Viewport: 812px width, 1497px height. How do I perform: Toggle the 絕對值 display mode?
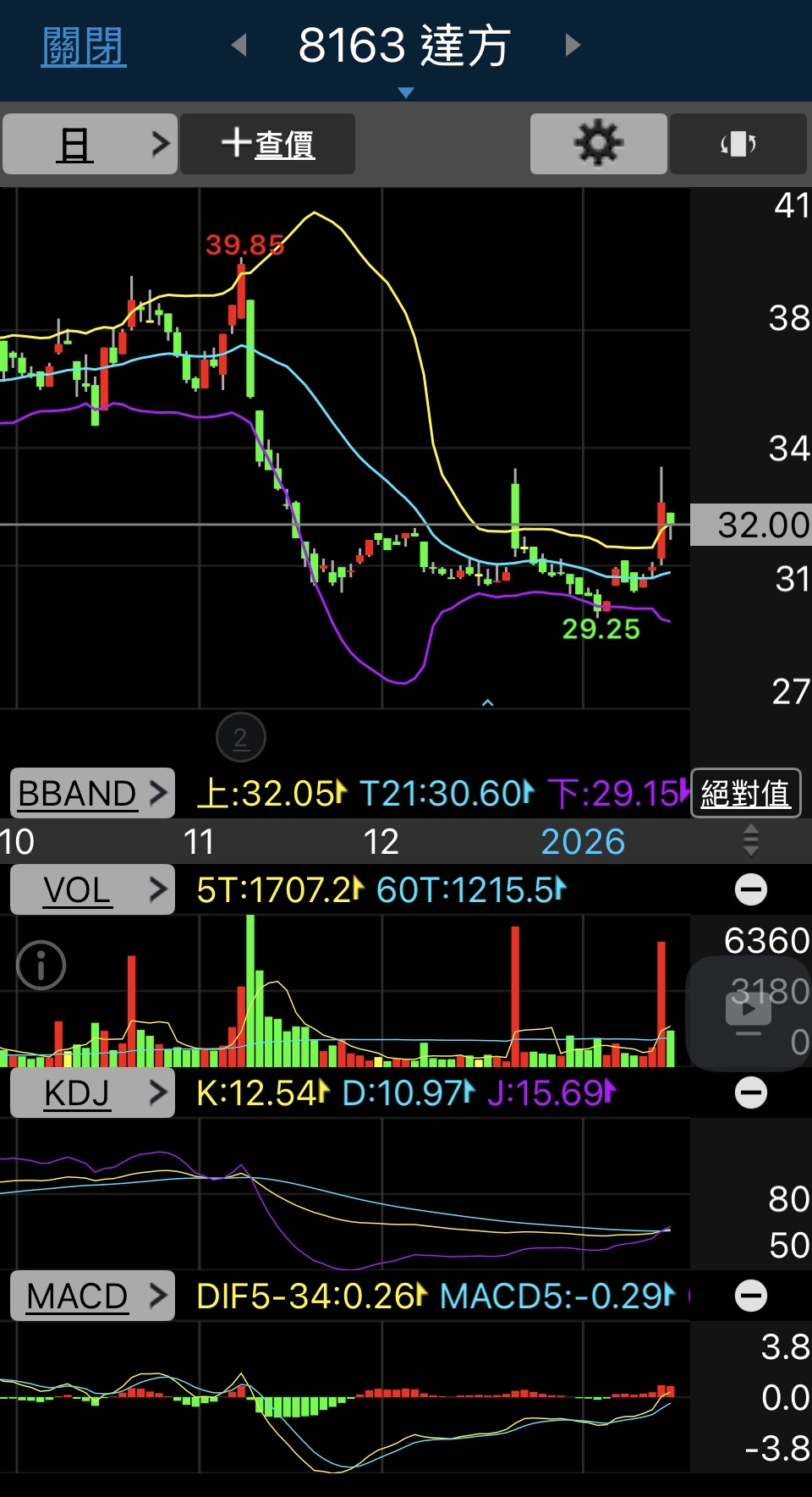click(x=746, y=792)
